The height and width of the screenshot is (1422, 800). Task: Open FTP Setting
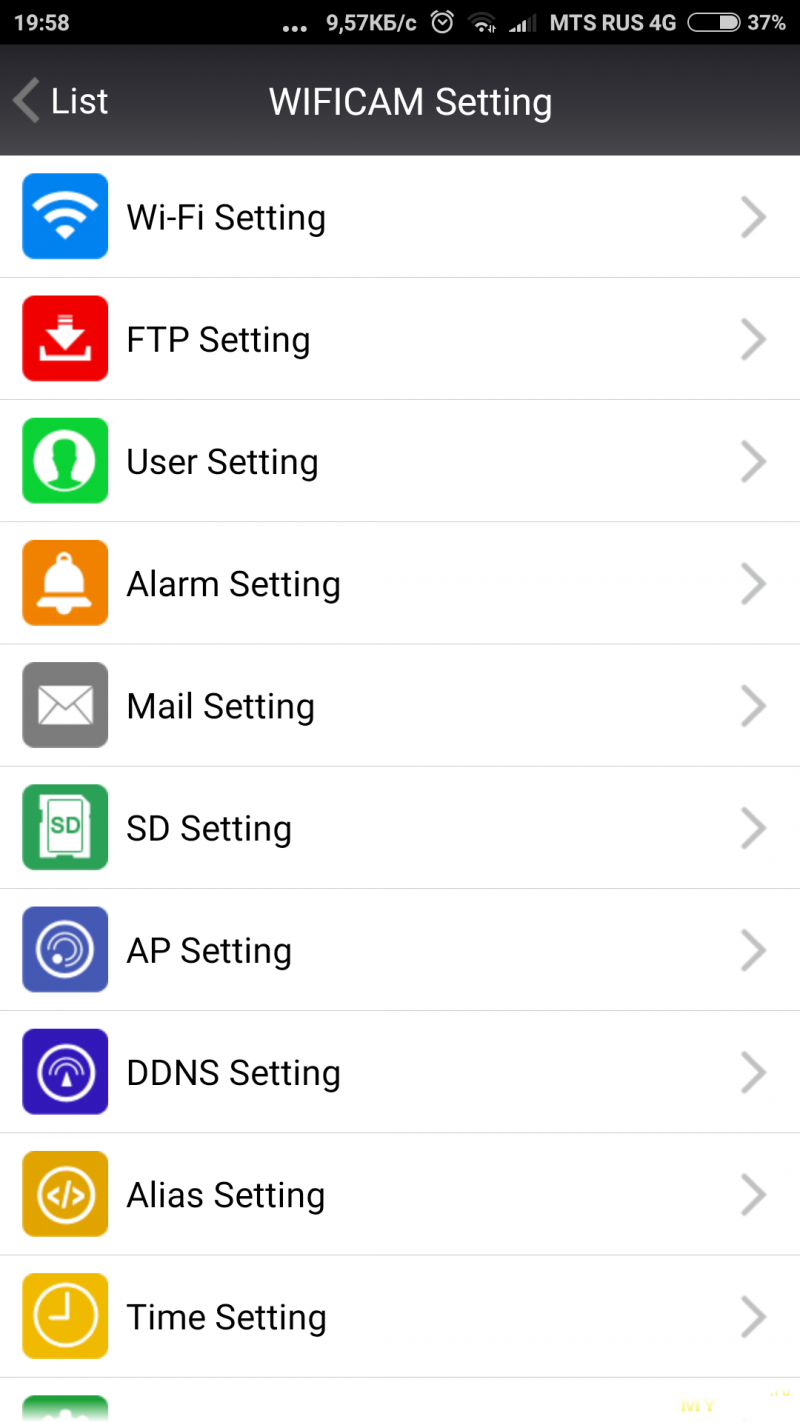point(400,339)
